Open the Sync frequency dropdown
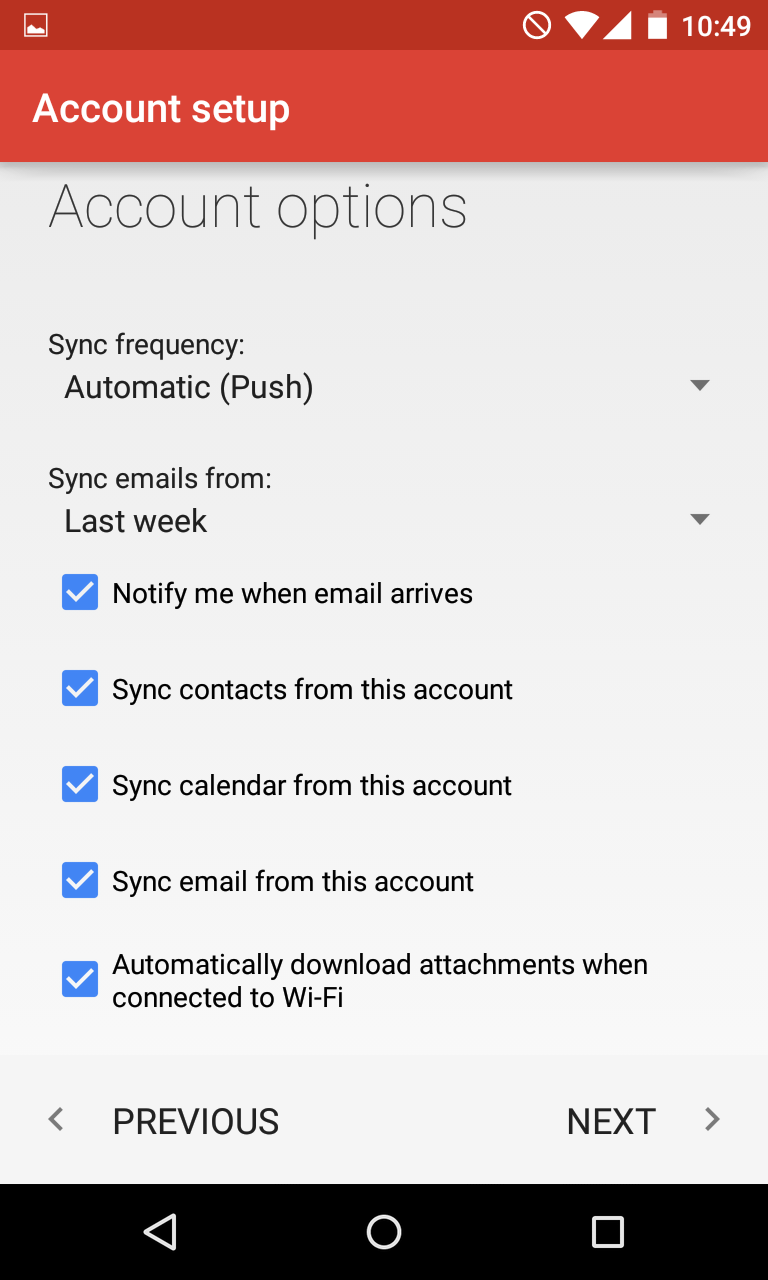The image size is (768, 1280). 384,387
